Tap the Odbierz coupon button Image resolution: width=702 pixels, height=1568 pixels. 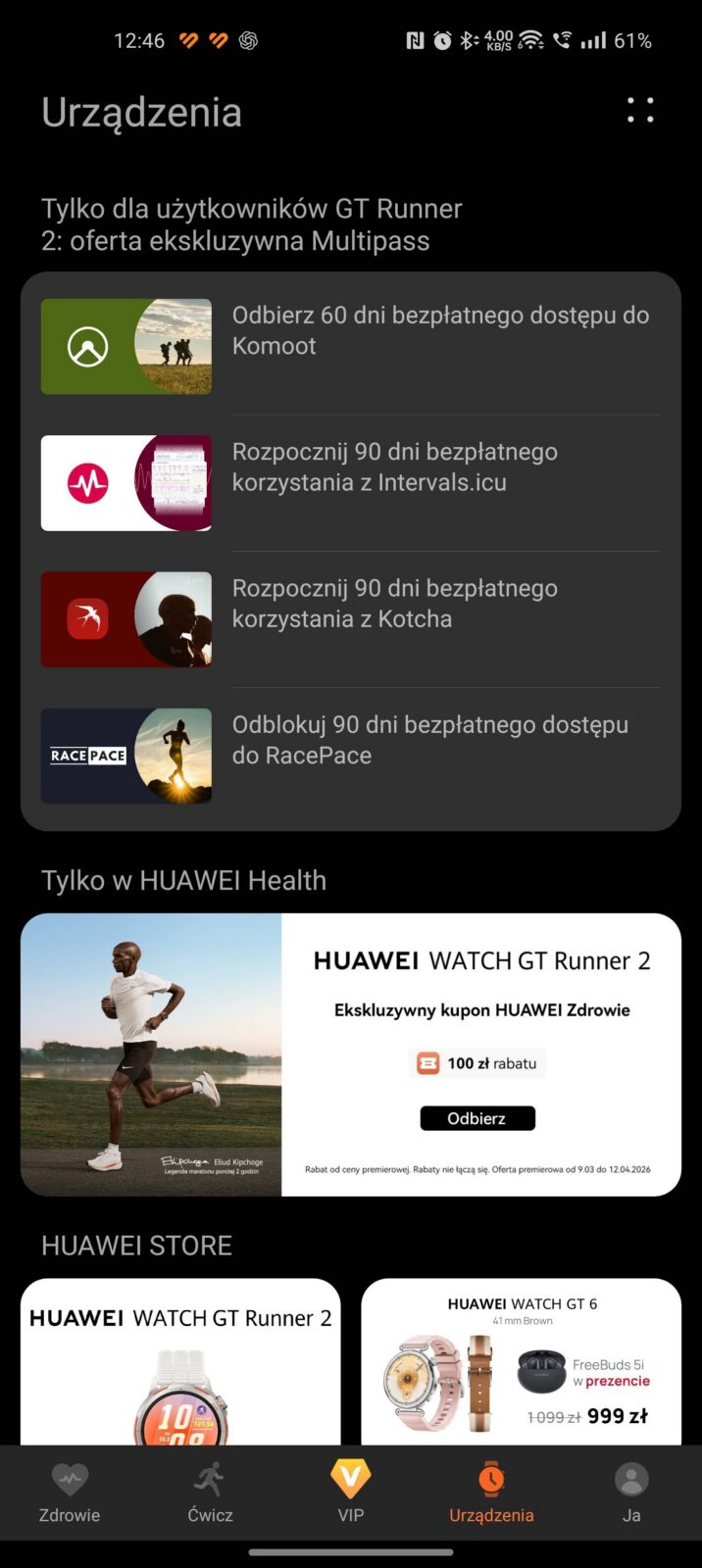coord(477,1118)
